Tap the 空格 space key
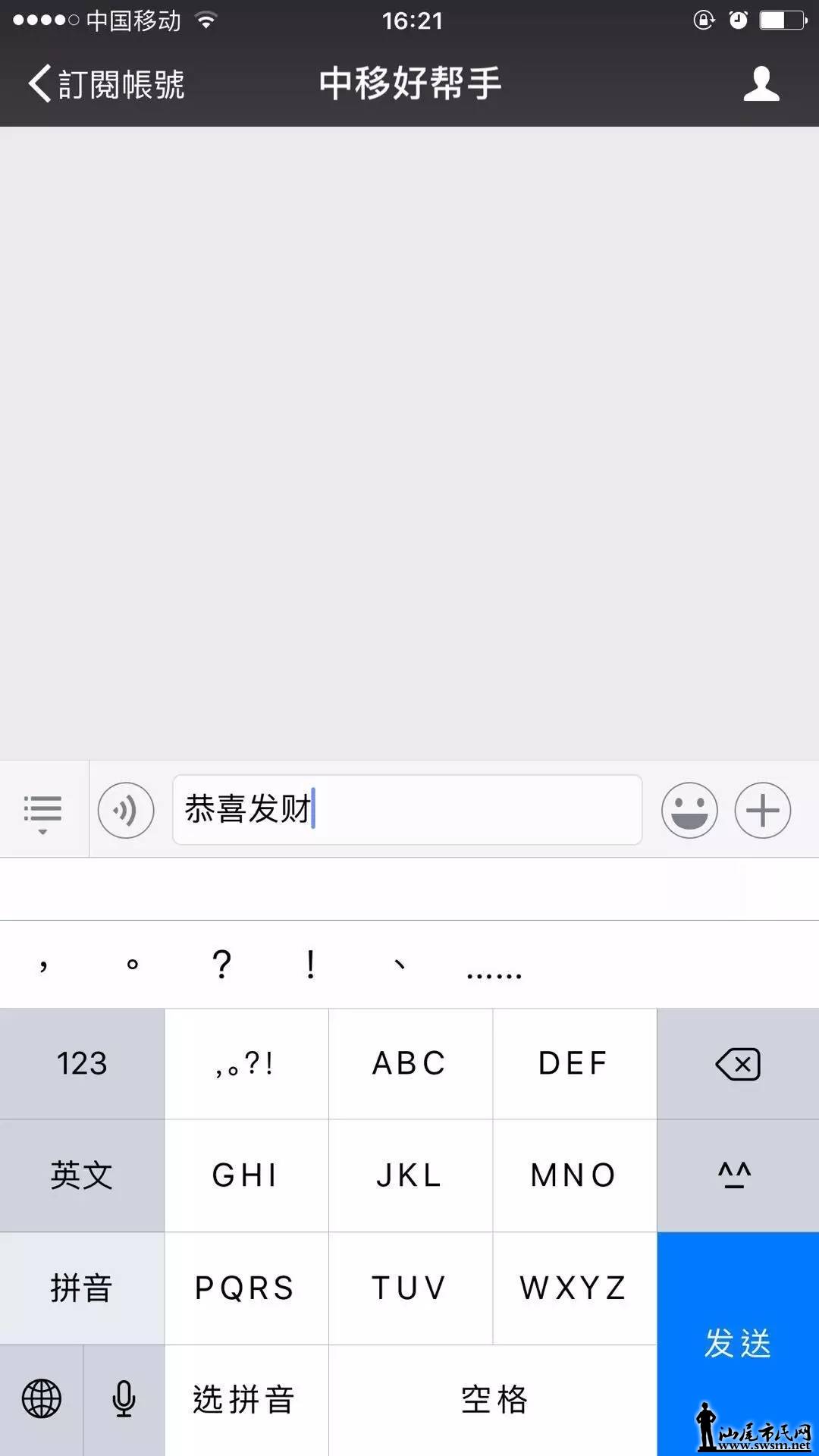 pyautogui.click(x=493, y=1399)
